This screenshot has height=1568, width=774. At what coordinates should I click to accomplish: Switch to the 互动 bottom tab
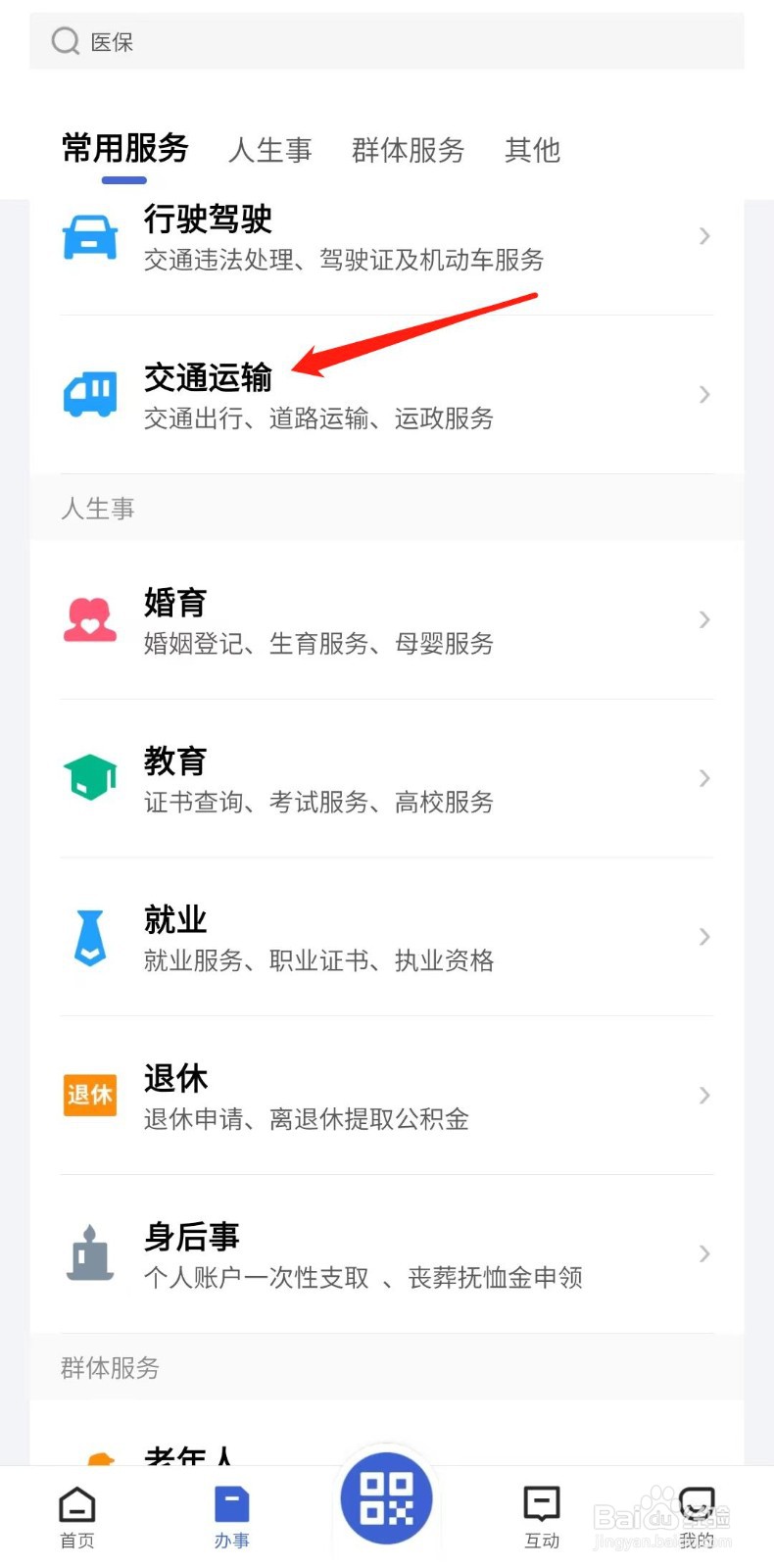pos(542,1518)
